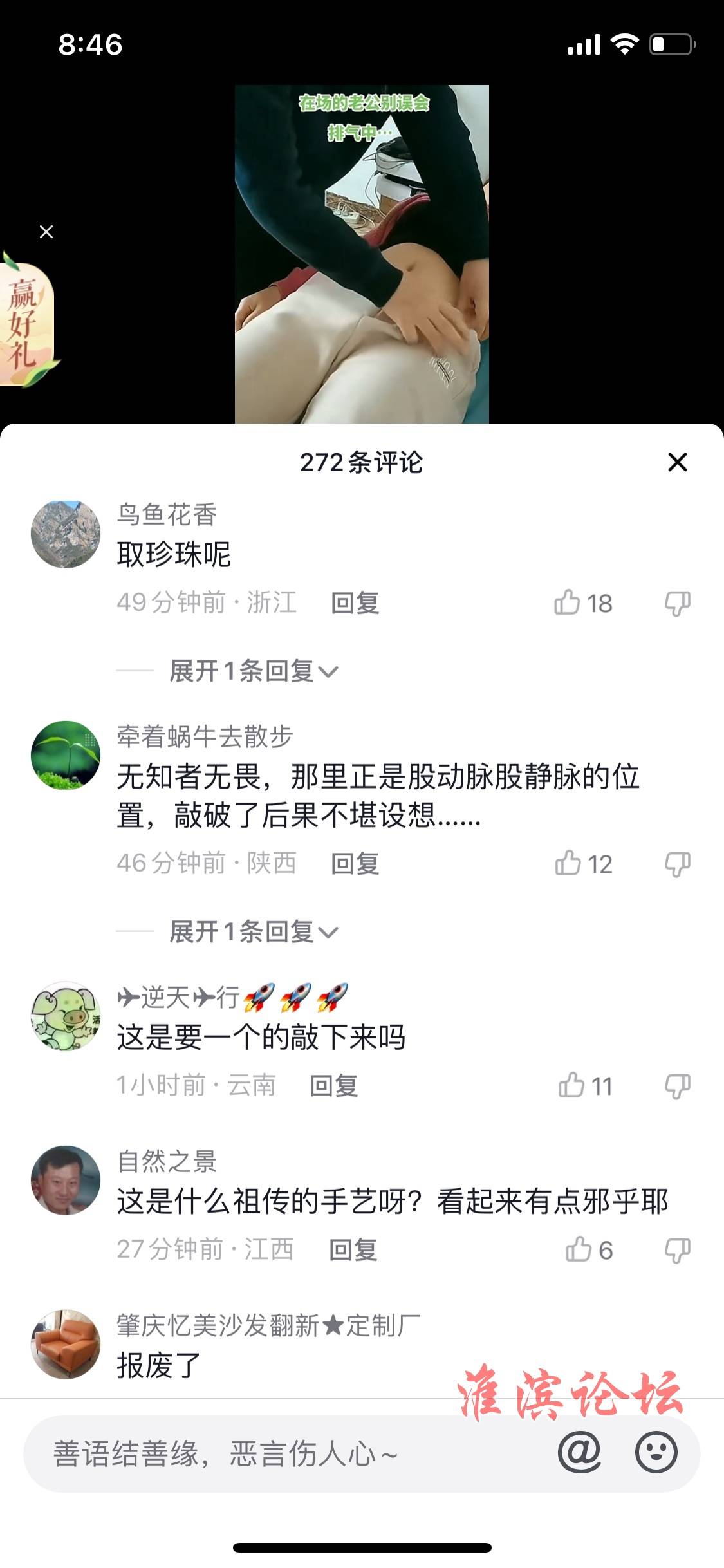
Task: Dislike 逆天行's comment
Action: click(x=677, y=1085)
